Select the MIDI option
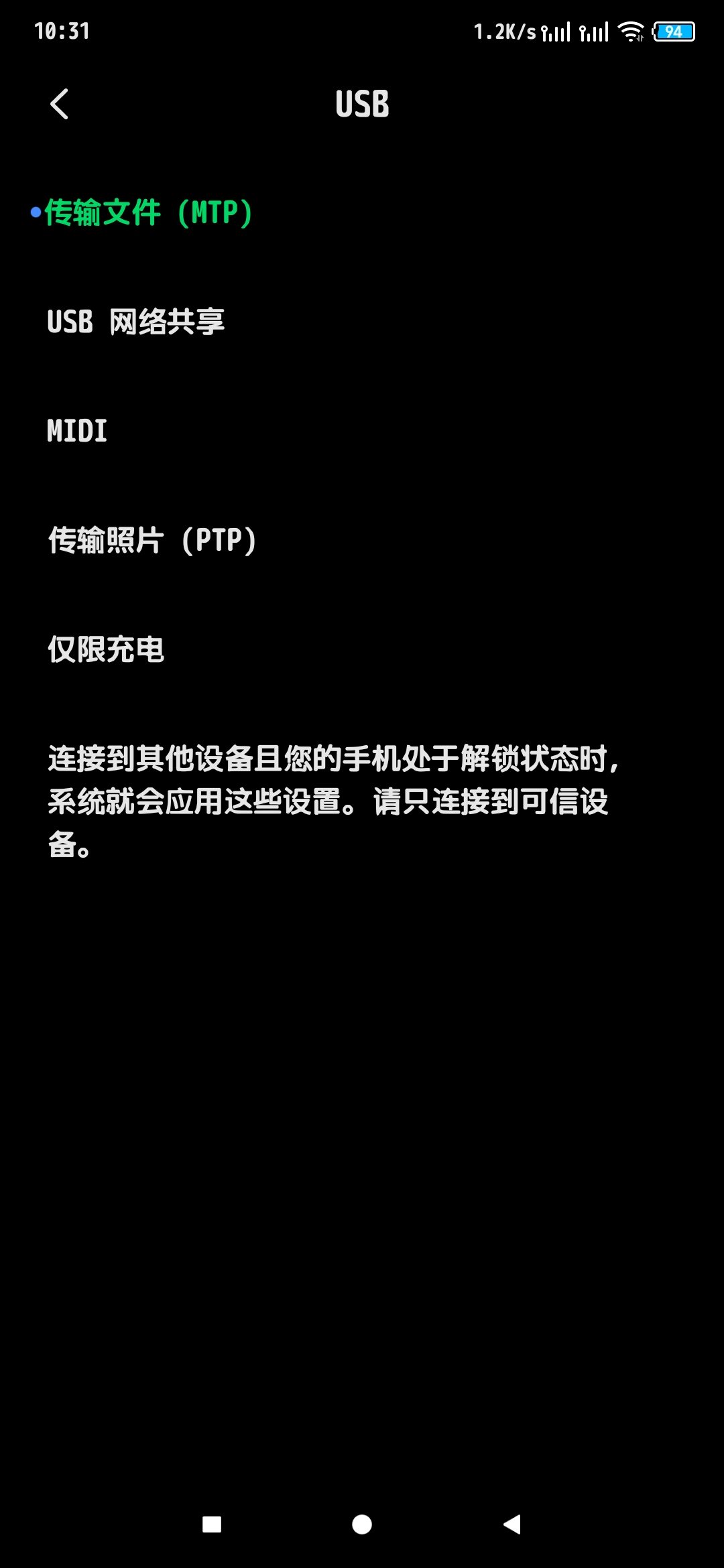The image size is (724, 1568). (x=362, y=431)
